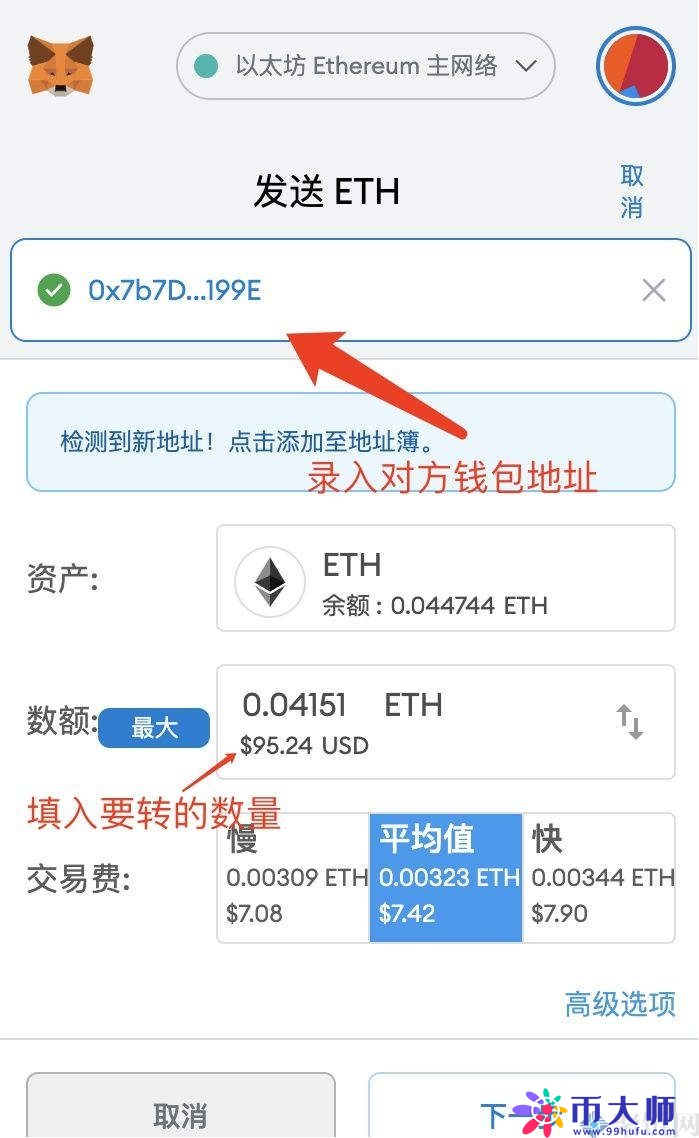The height and width of the screenshot is (1138, 699).
Task: Tap the 取消 link beside 发送 ETH
Action: 632,191
